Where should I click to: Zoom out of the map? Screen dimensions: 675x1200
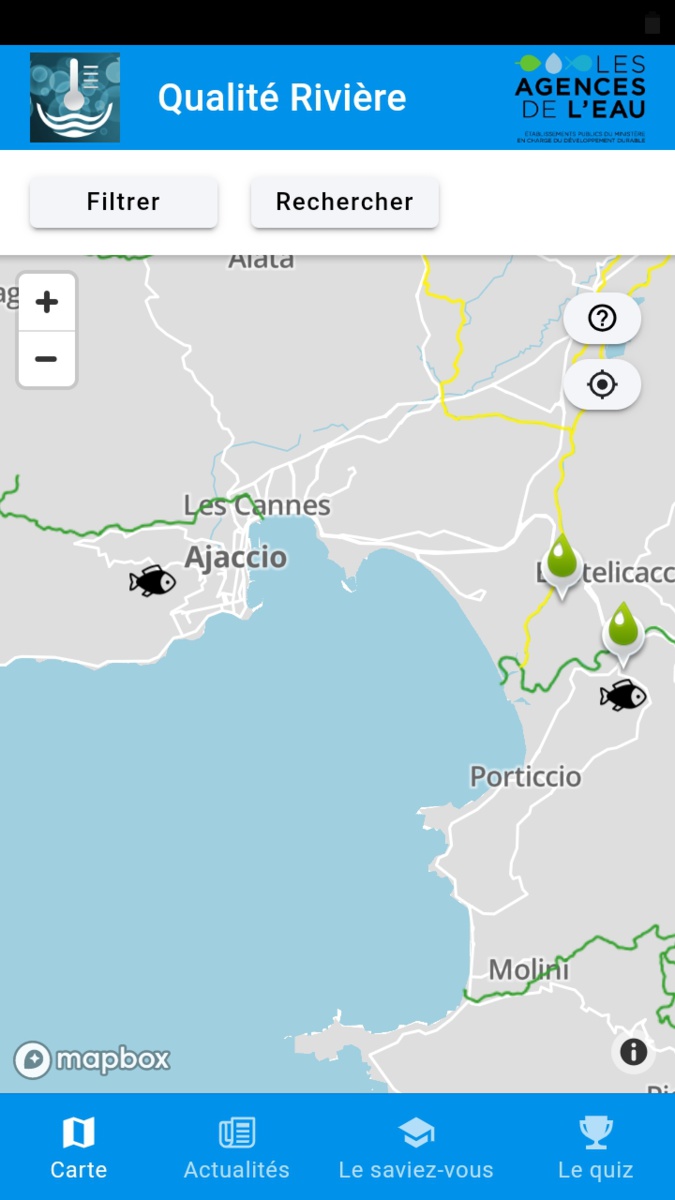(47, 359)
